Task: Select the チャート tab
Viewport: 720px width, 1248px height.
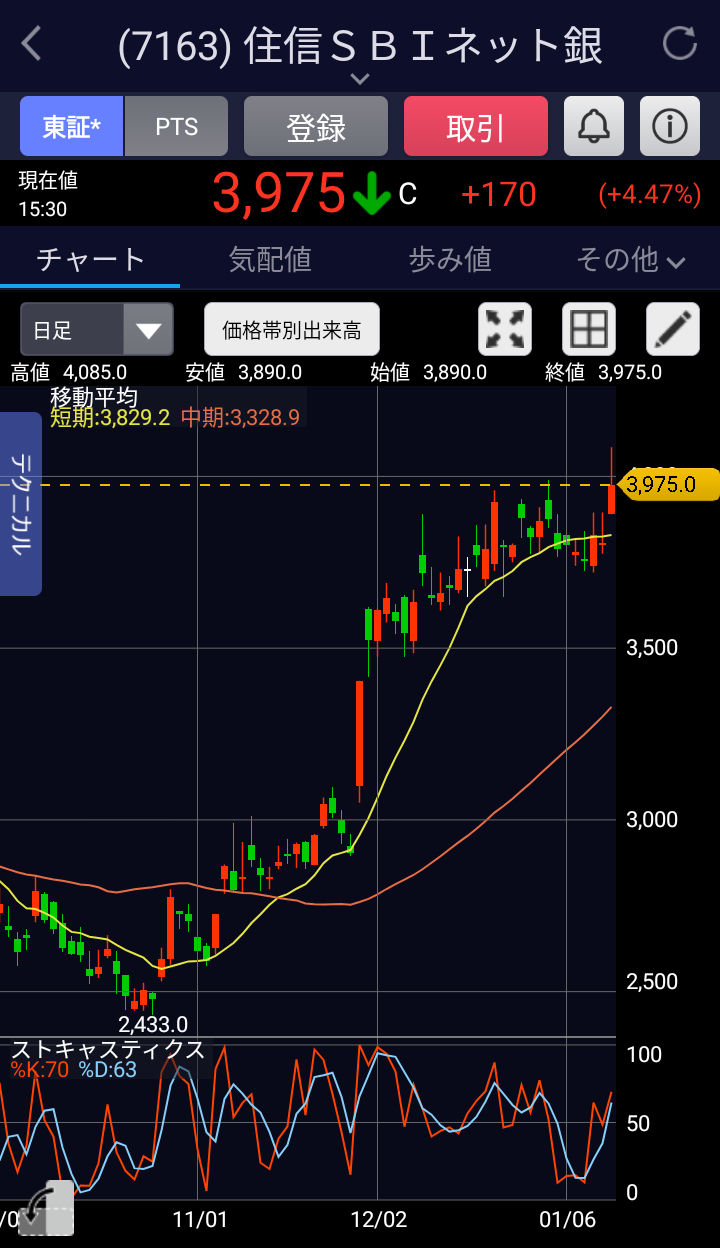Action: [x=90, y=260]
